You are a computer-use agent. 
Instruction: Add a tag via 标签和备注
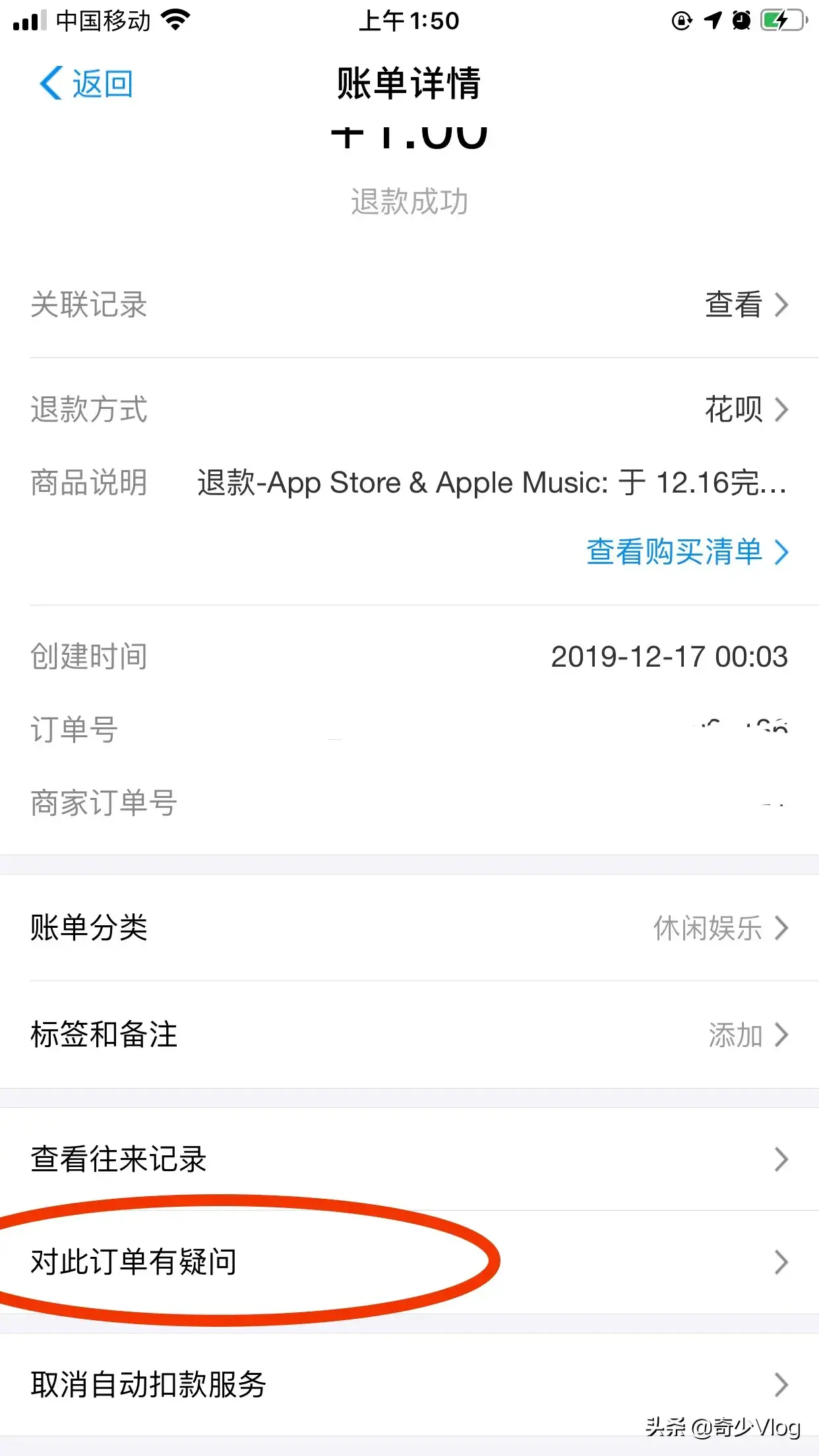click(x=746, y=1035)
